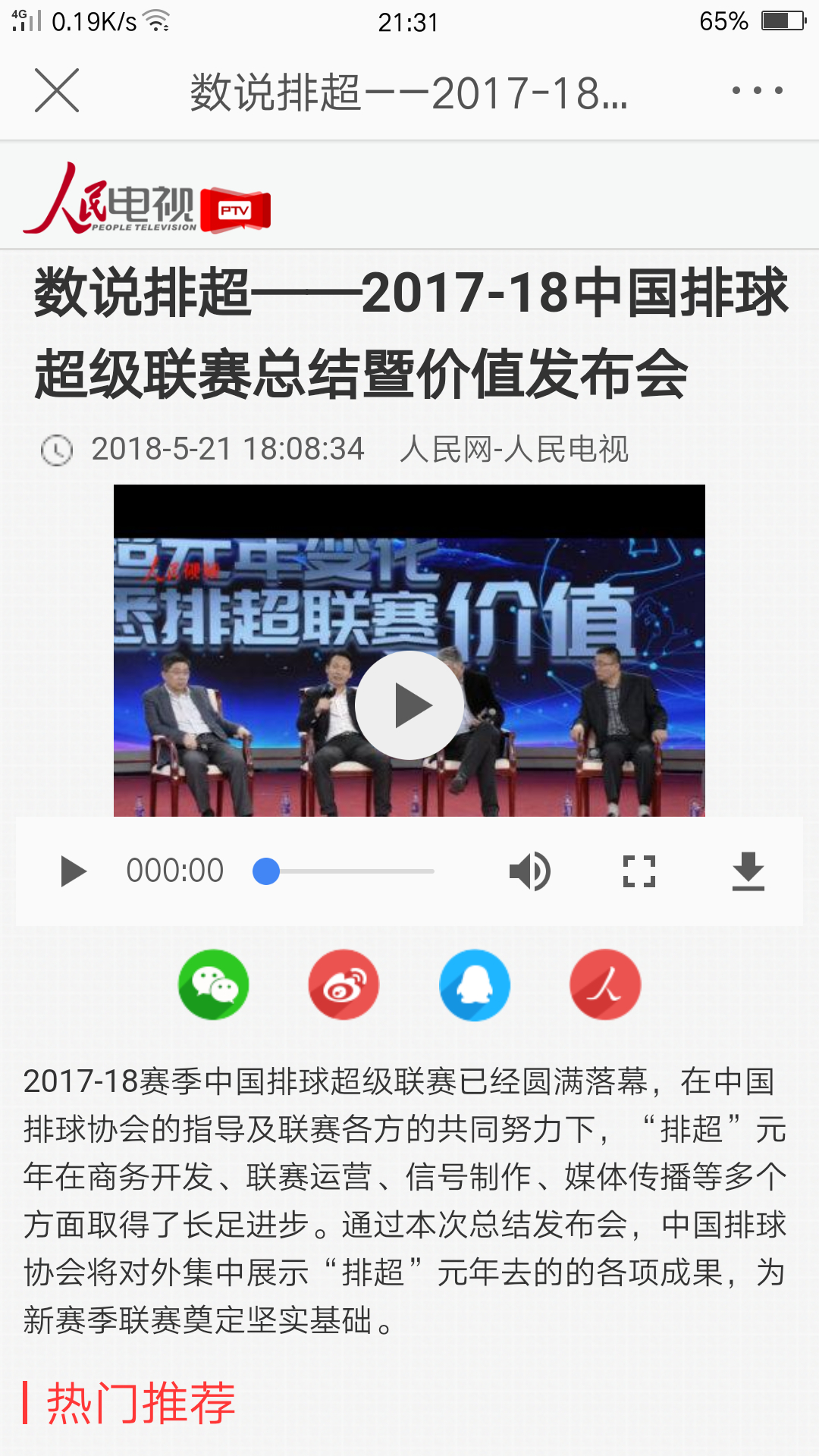Viewport: 819px width, 1456px height.
Task: Start playback from the control bar
Action: [73, 871]
